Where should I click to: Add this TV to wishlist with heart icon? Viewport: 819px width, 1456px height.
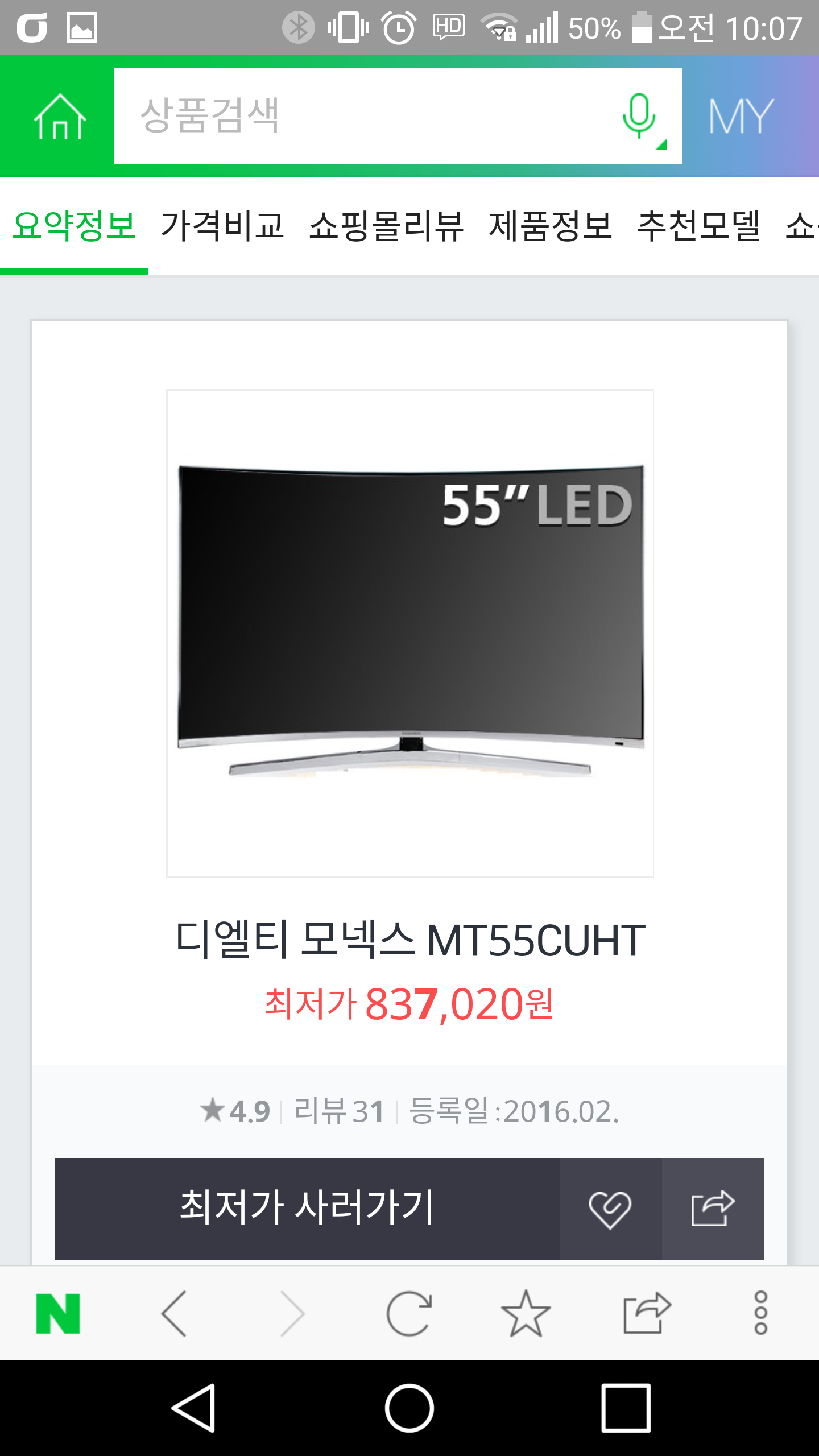click(610, 1208)
